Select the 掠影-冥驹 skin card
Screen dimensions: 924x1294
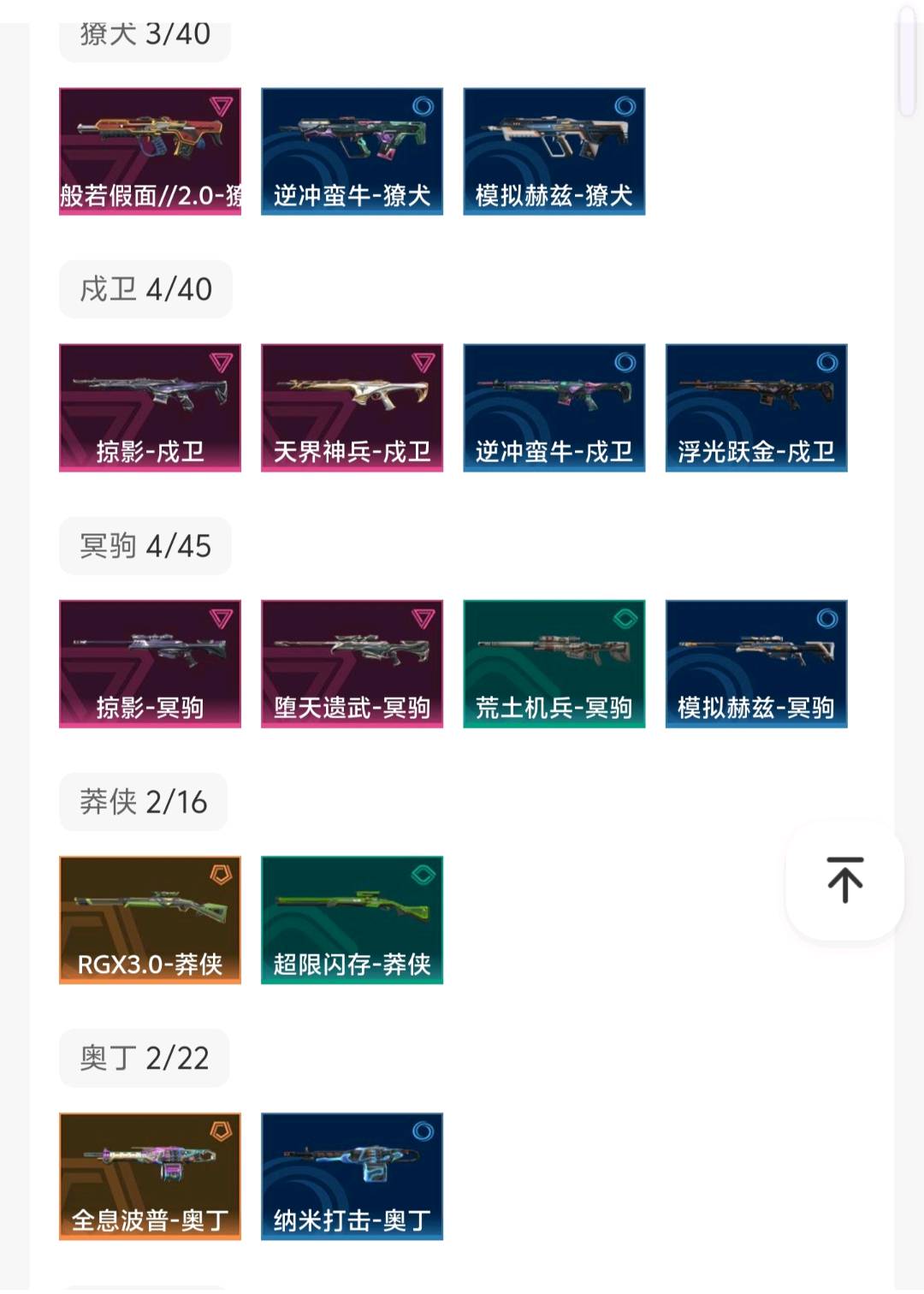tap(150, 663)
